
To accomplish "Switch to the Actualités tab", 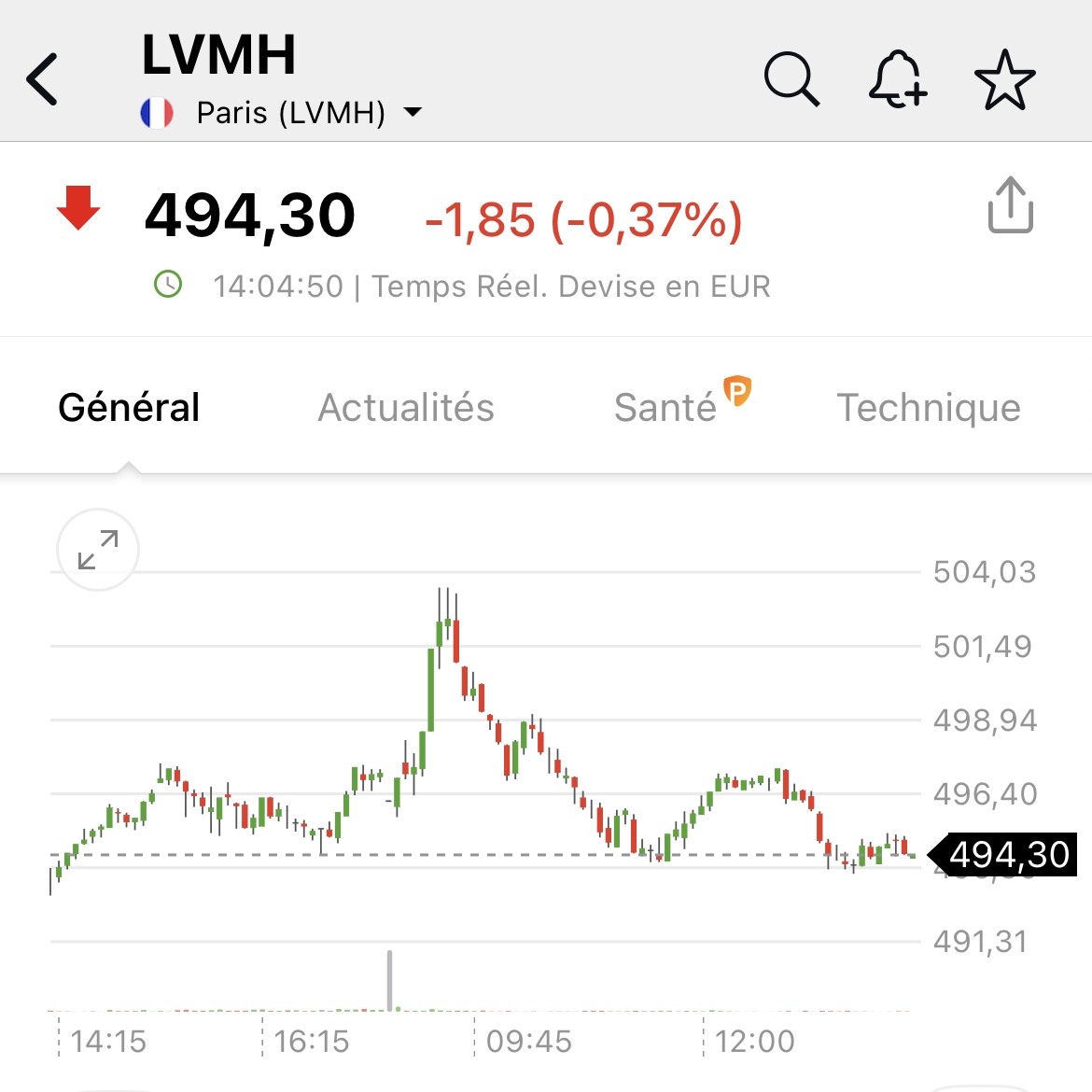I will (x=406, y=408).
